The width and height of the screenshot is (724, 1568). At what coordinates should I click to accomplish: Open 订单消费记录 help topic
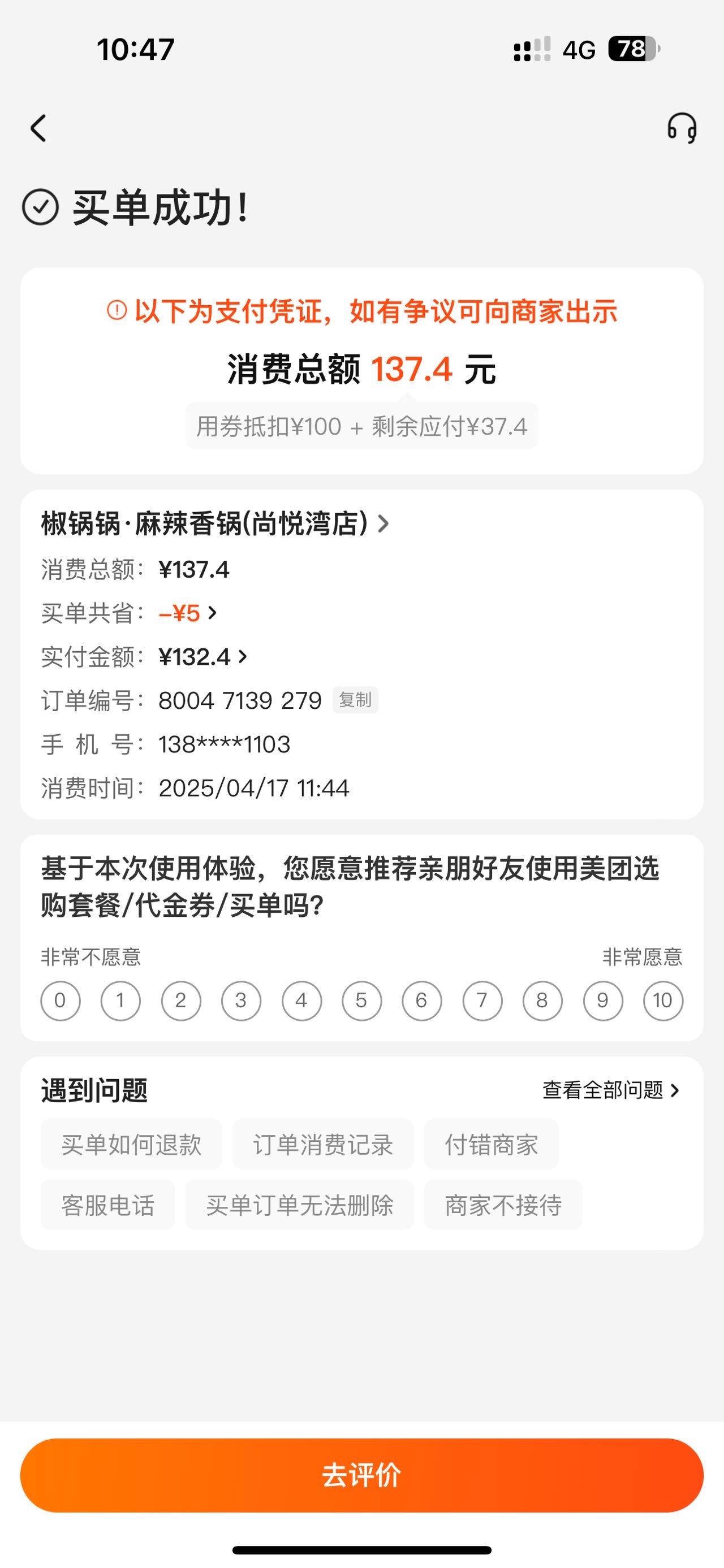click(323, 1145)
